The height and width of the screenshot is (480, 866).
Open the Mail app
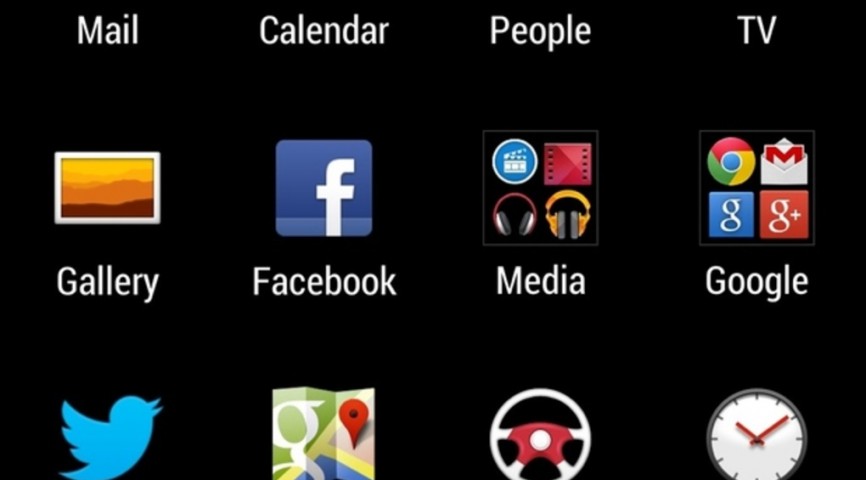click(107, 30)
